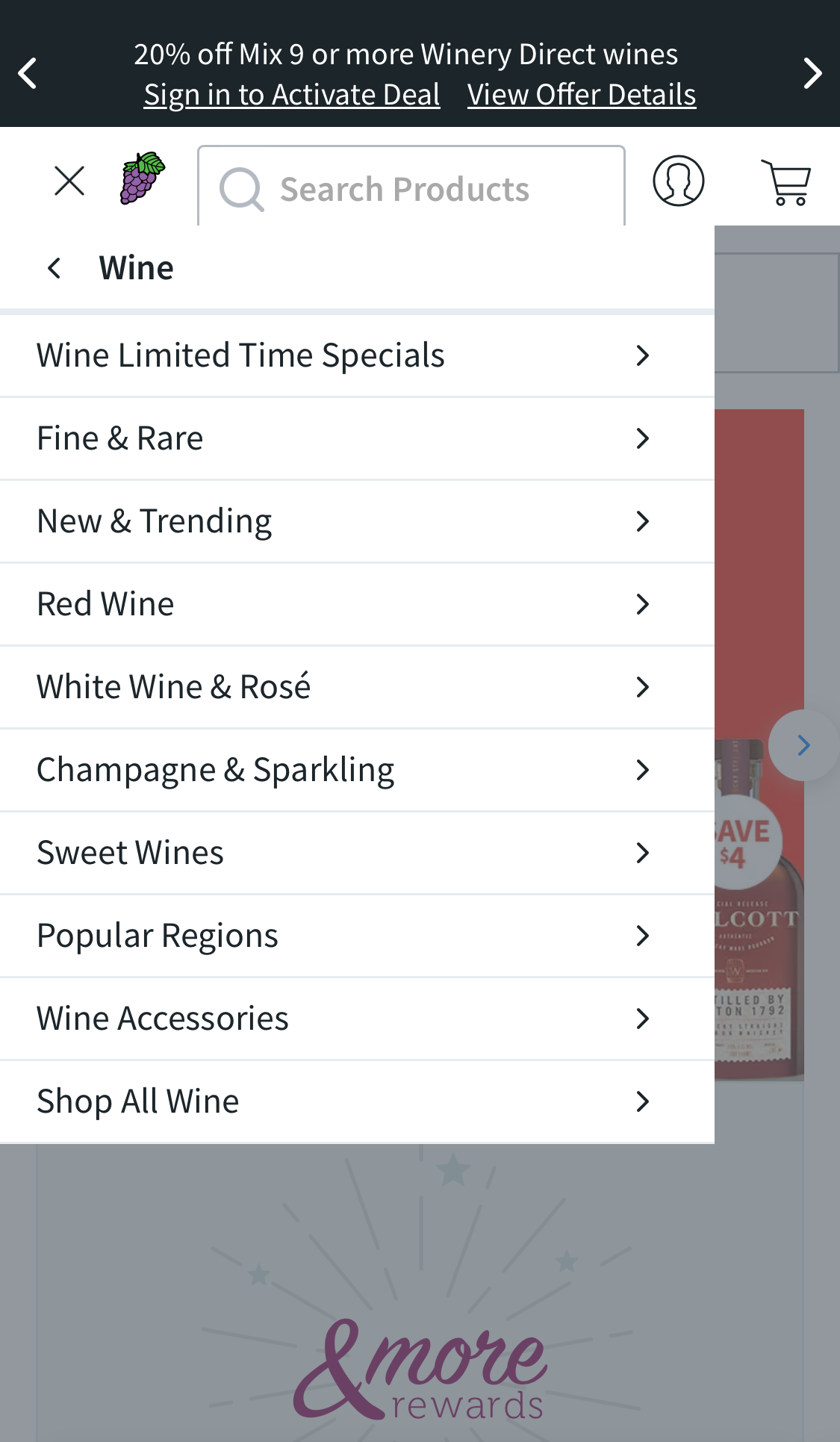Click the Search Products field
Image resolution: width=840 pixels, height=1442 pixels.
[x=411, y=188]
